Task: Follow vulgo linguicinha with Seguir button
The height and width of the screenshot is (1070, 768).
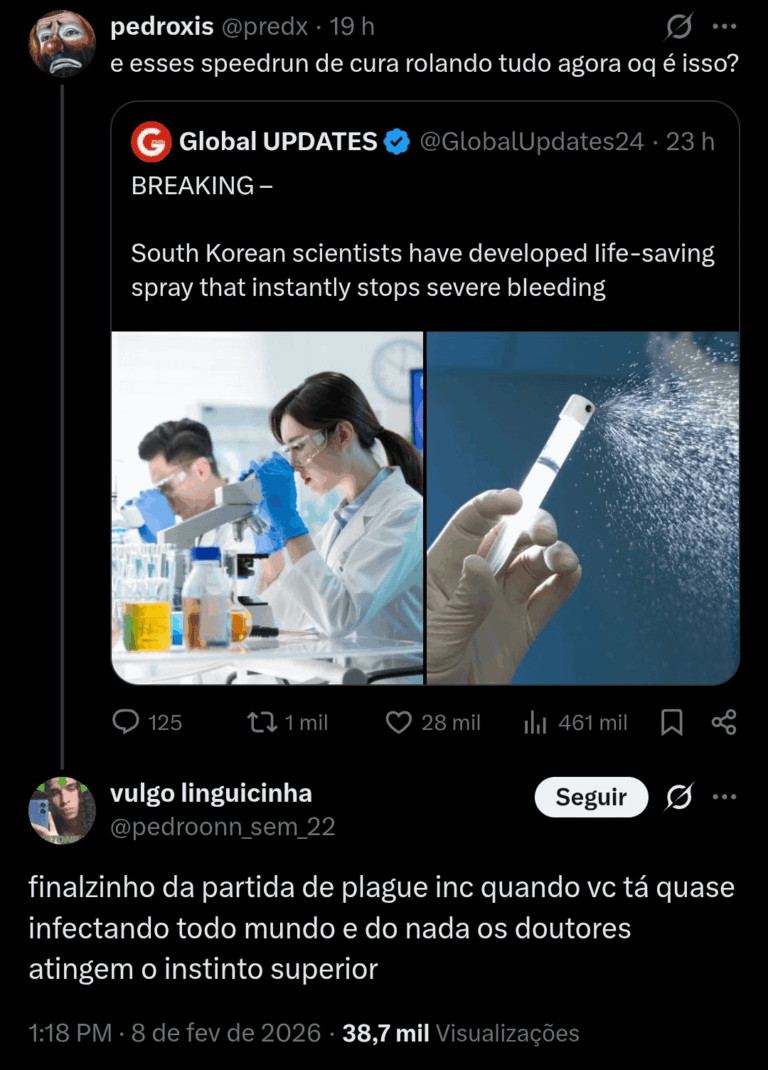Action: click(x=591, y=797)
